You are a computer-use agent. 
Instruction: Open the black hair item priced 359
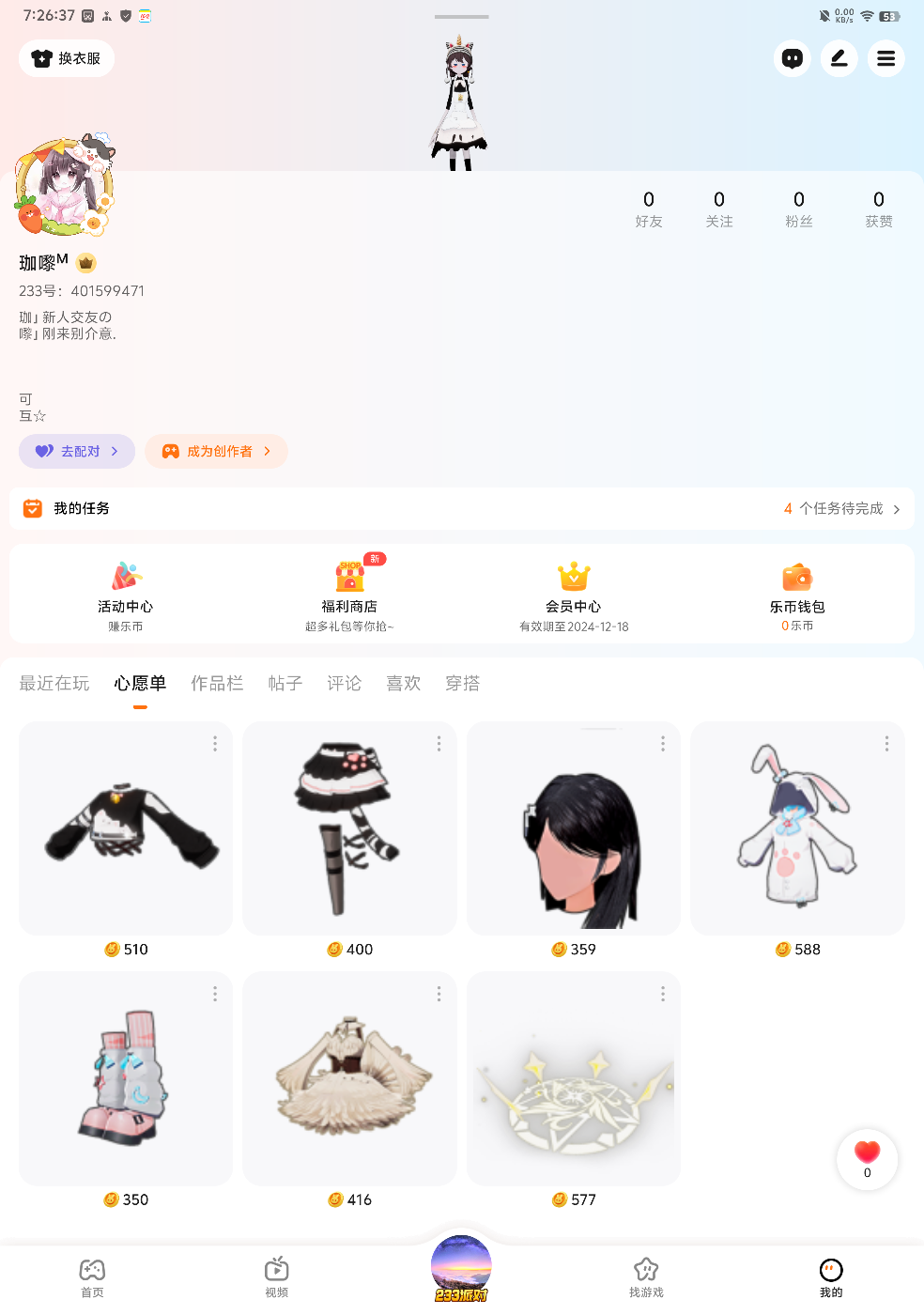(574, 828)
